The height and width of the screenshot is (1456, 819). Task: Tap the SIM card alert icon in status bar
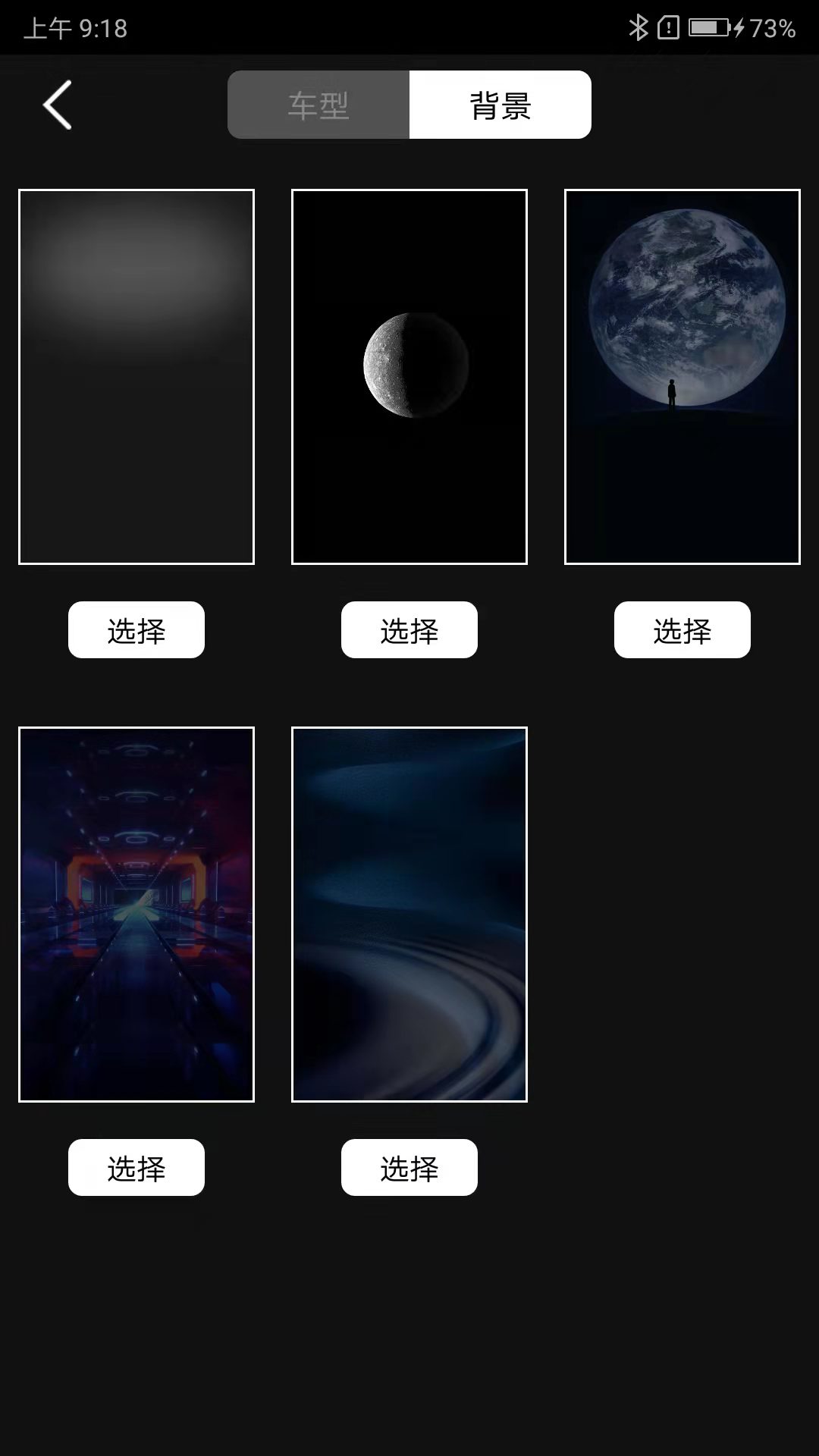pos(669,27)
